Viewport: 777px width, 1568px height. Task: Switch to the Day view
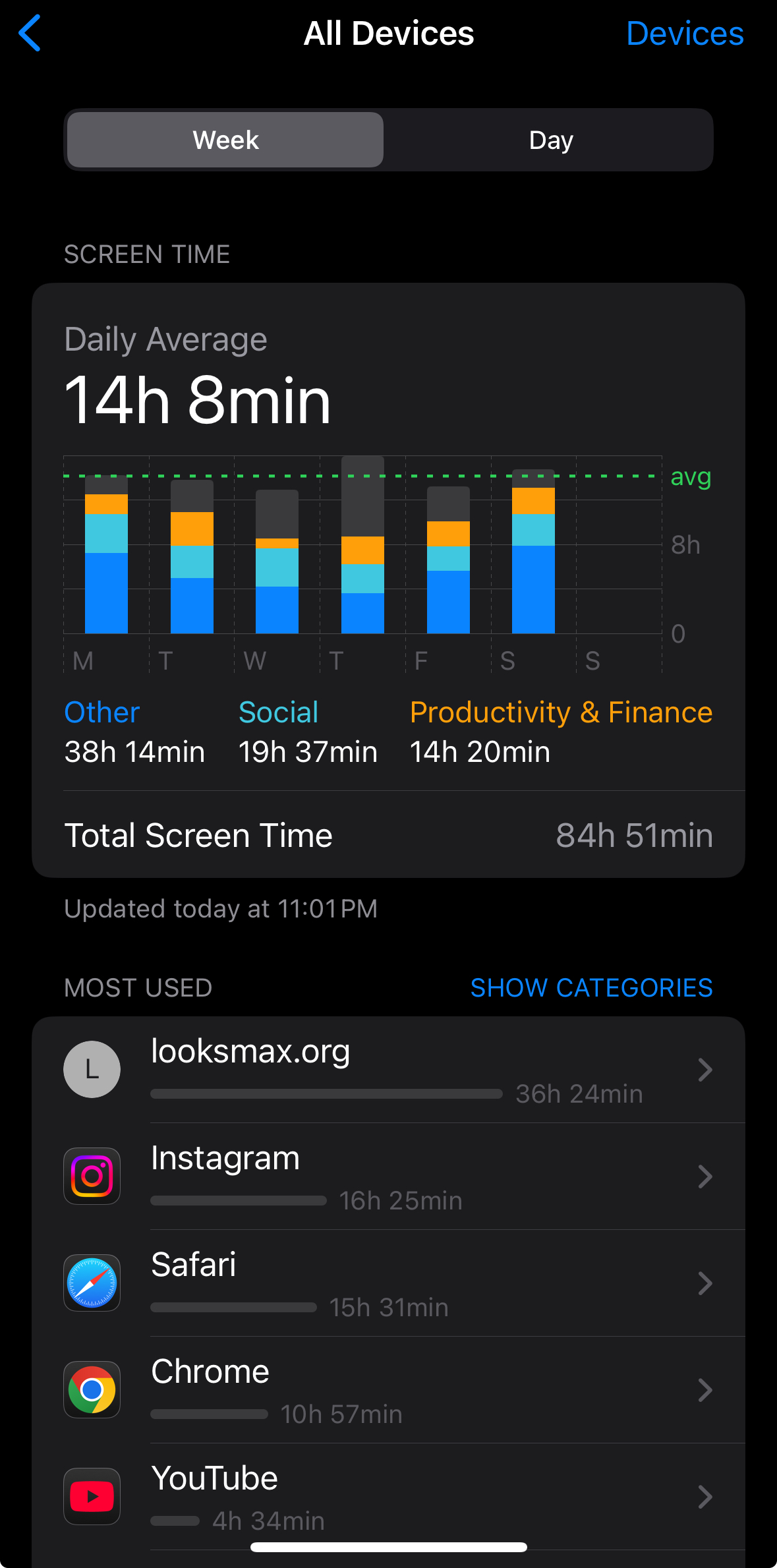[551, 140]
